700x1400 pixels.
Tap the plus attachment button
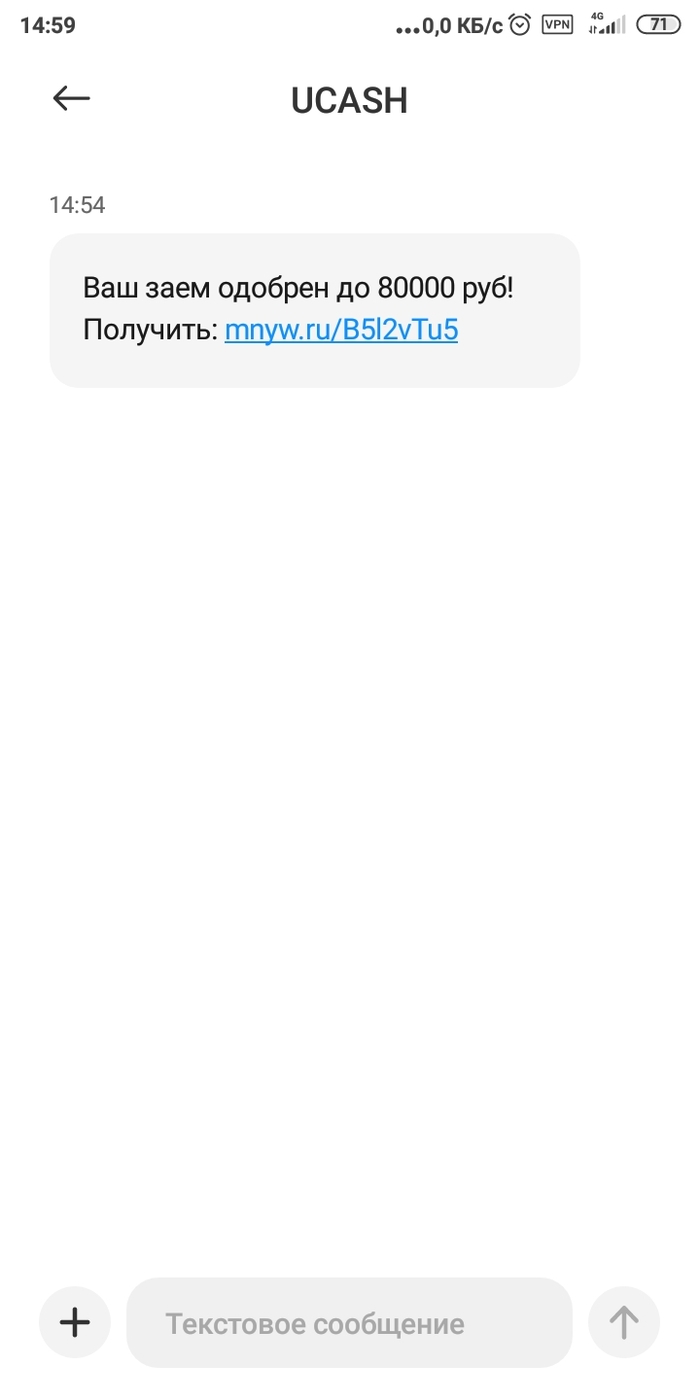pyautogui.click(x=75, y=1322)
